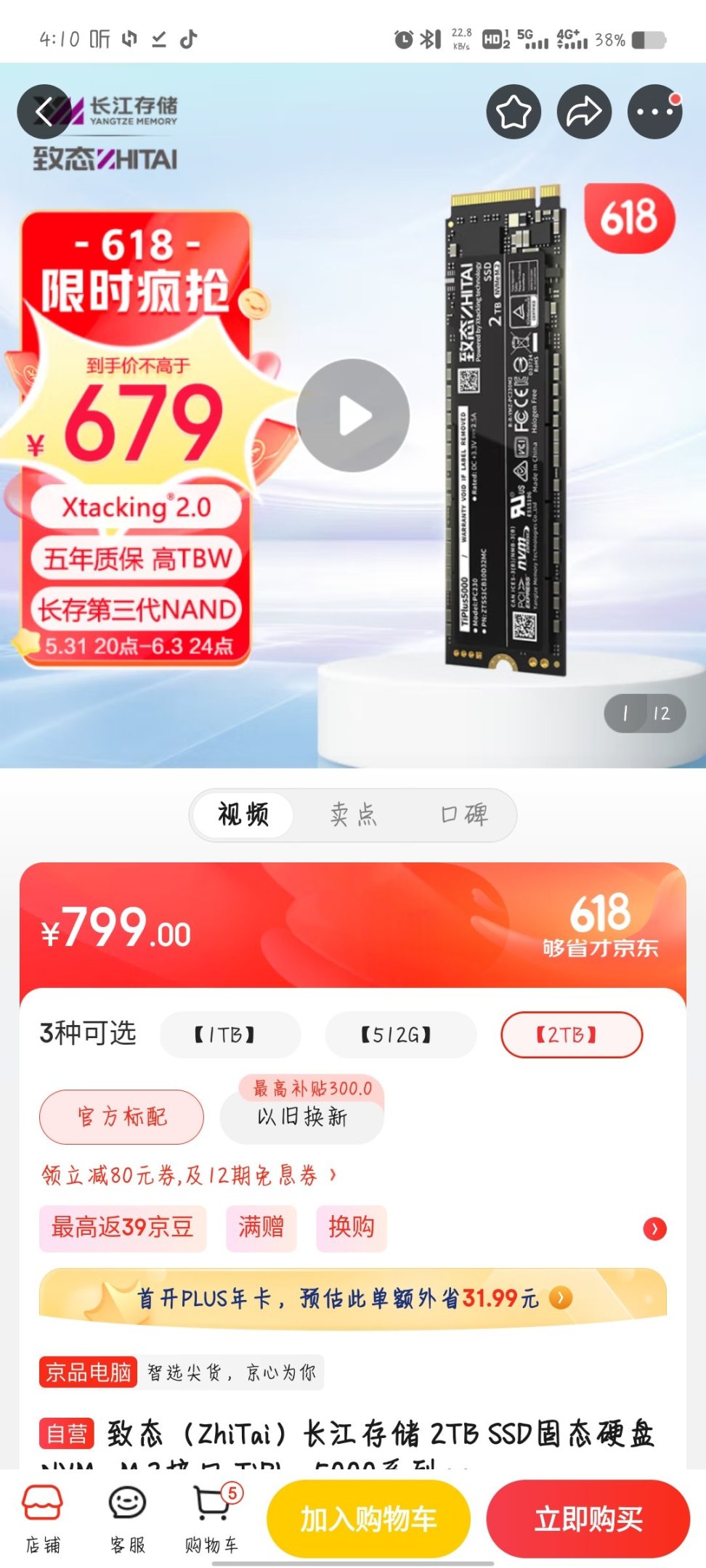This screenshot has width=706, height=1568.
Task: Select the 【512G】 capacity option
Action: pyautogui.click(x=400, y=1034)
